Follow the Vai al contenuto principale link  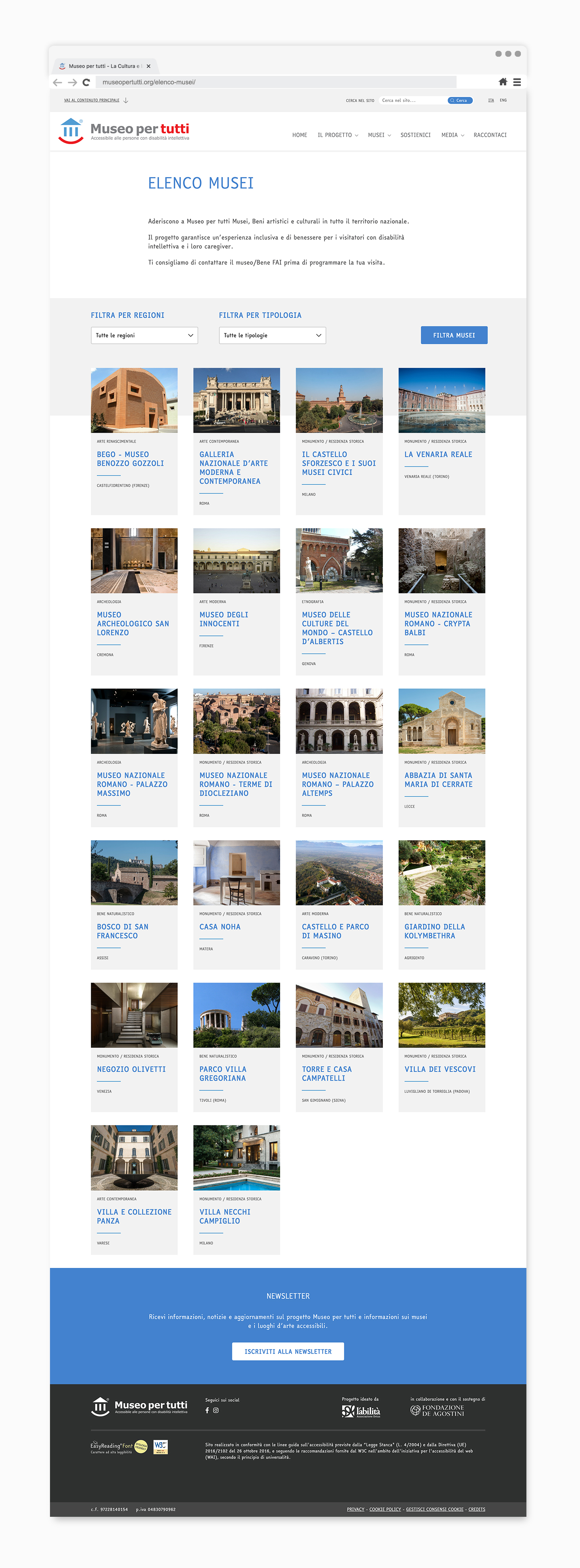(91, 100)
